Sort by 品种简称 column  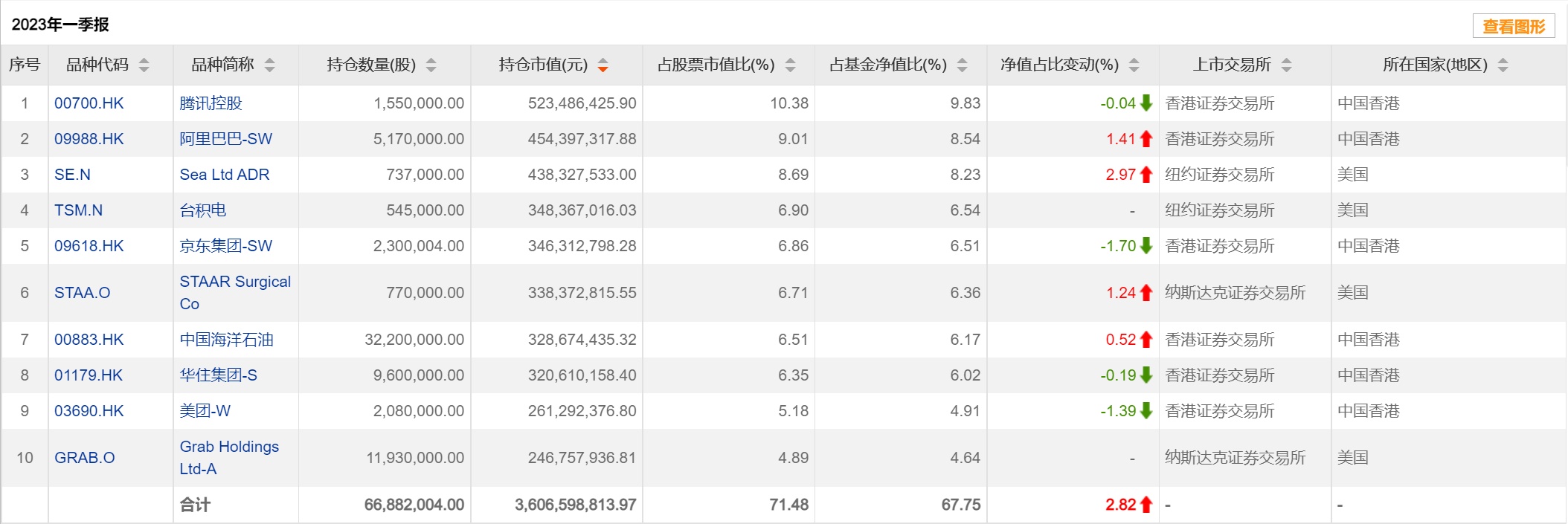pos(269,65)
